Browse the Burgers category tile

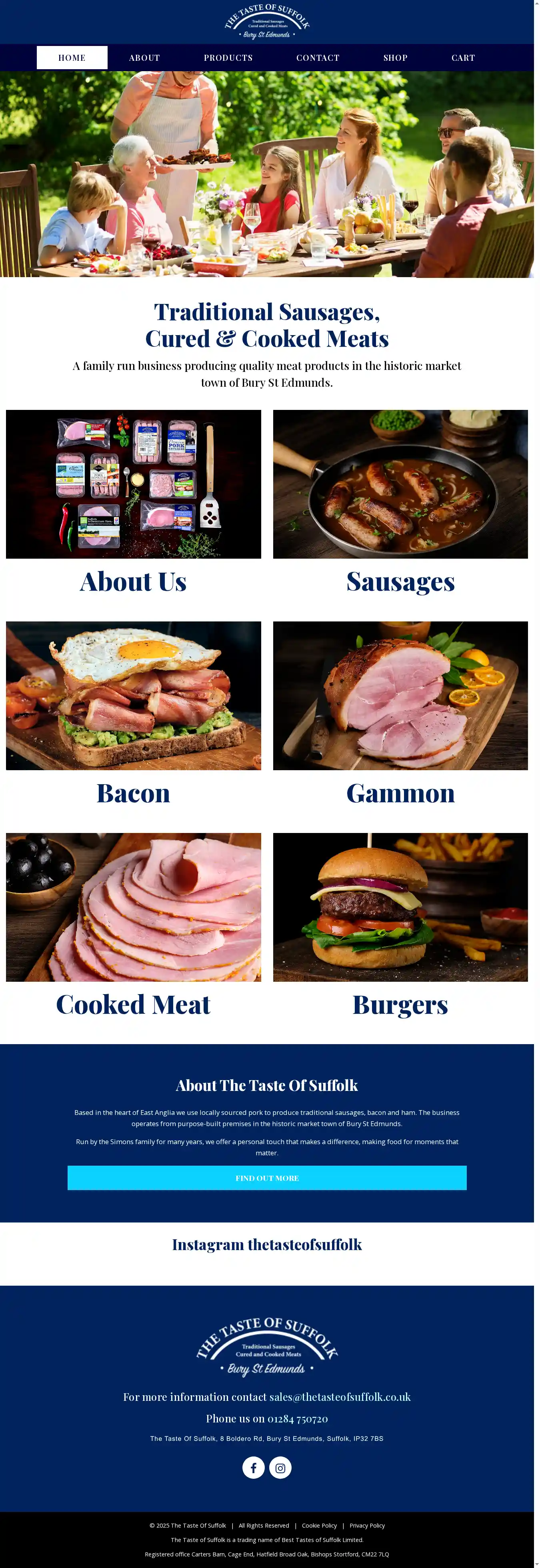(400, 907)
